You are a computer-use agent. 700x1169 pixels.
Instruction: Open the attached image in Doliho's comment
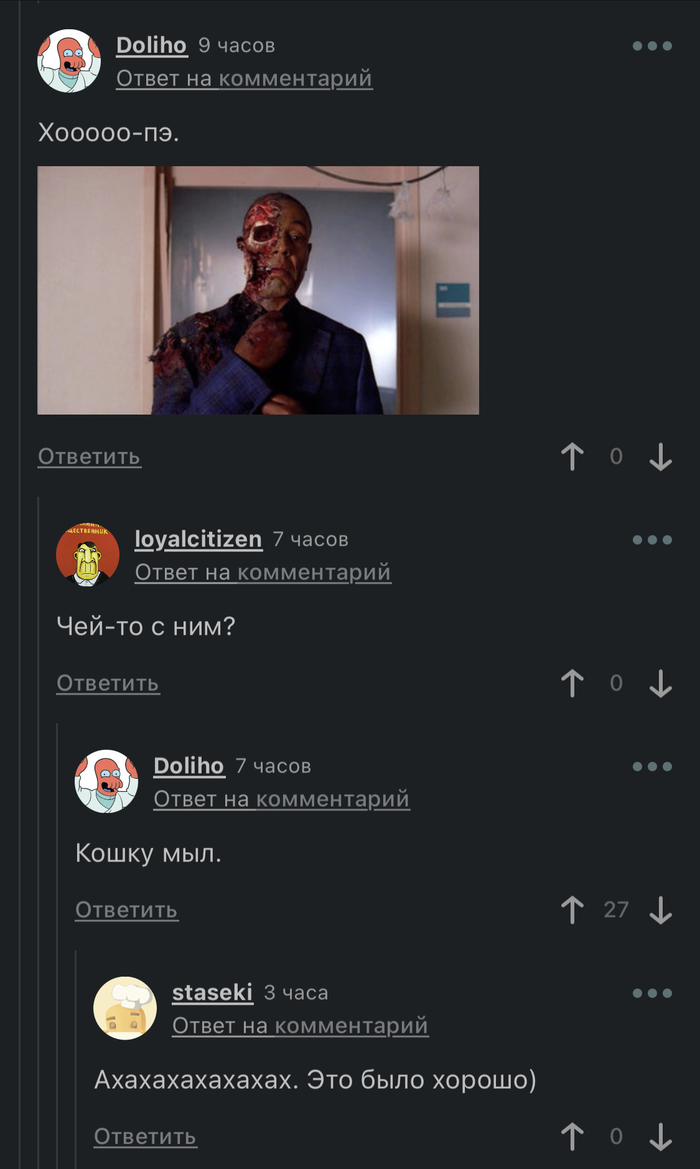(258, 290)
